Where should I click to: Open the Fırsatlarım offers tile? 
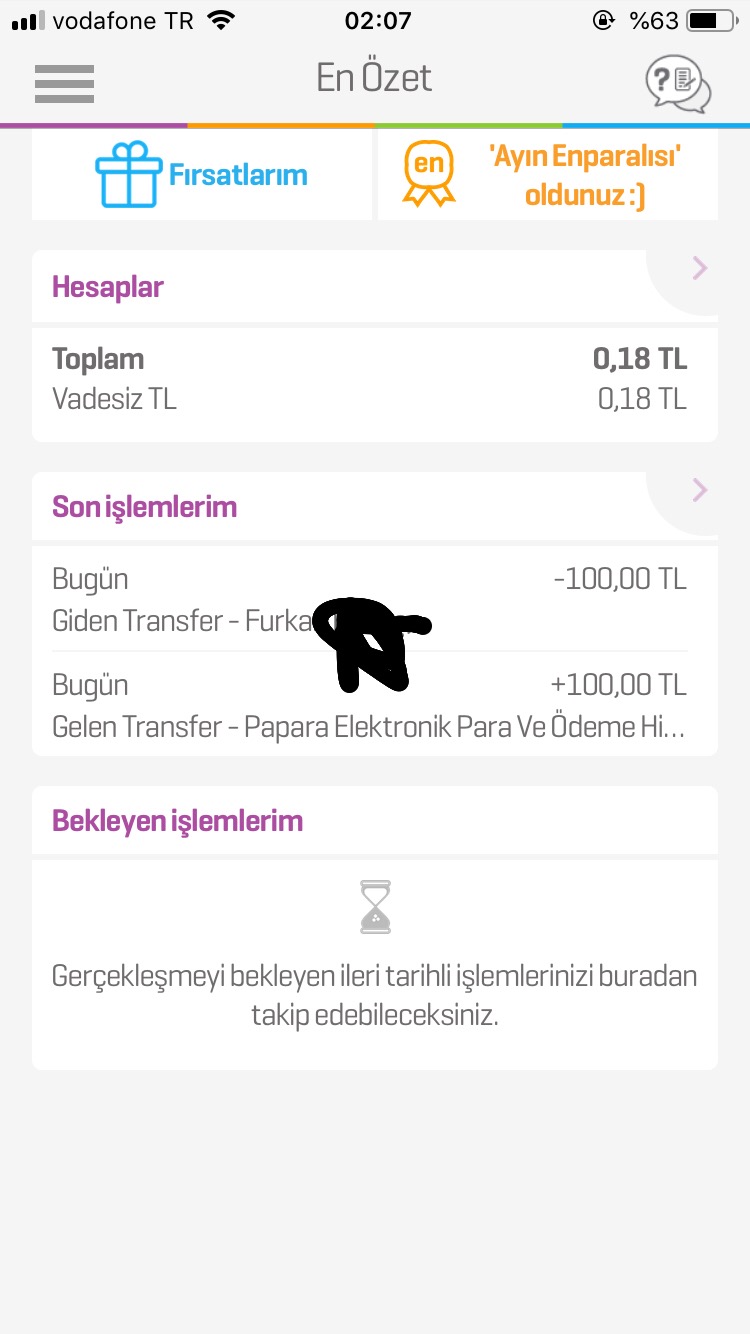pyautogui.click(x=202, y=174)
